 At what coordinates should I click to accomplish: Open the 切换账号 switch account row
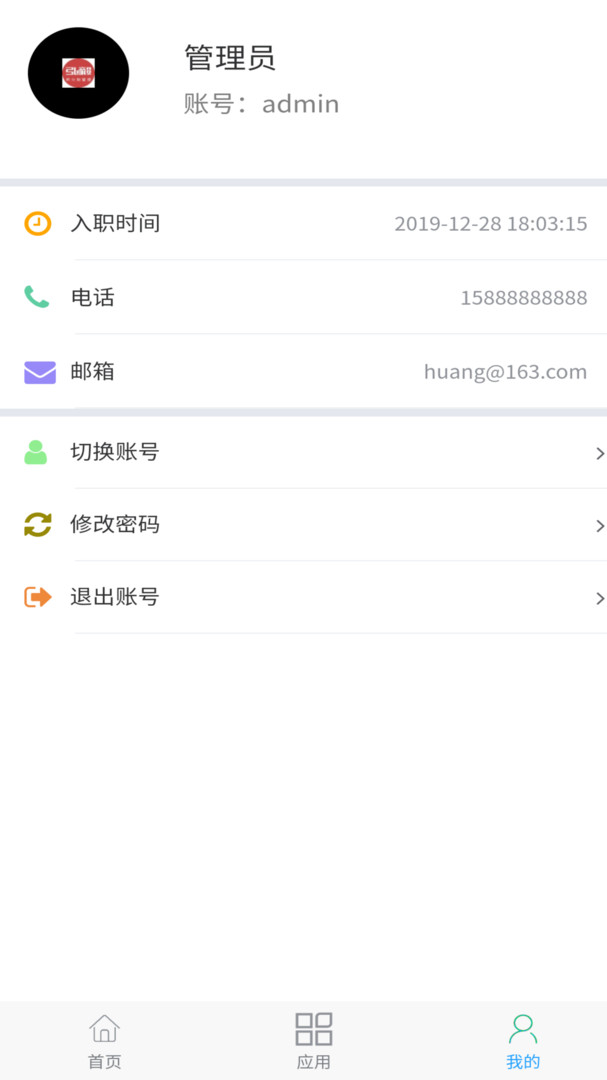tap(303, 453)
